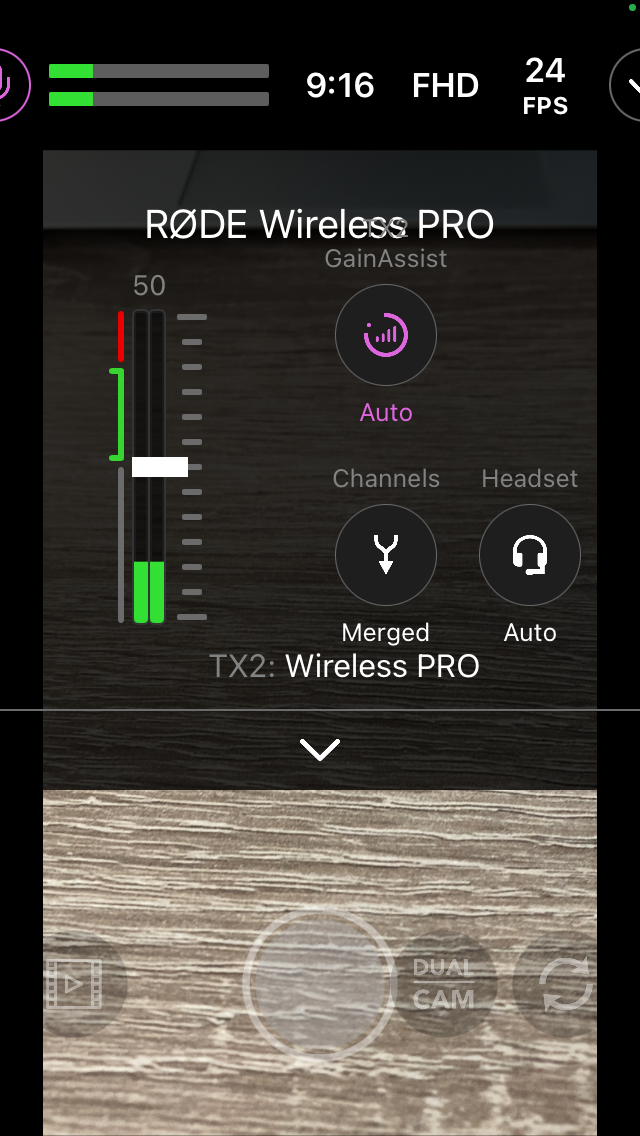Change the Headset Auto setting

pos(530,555)
